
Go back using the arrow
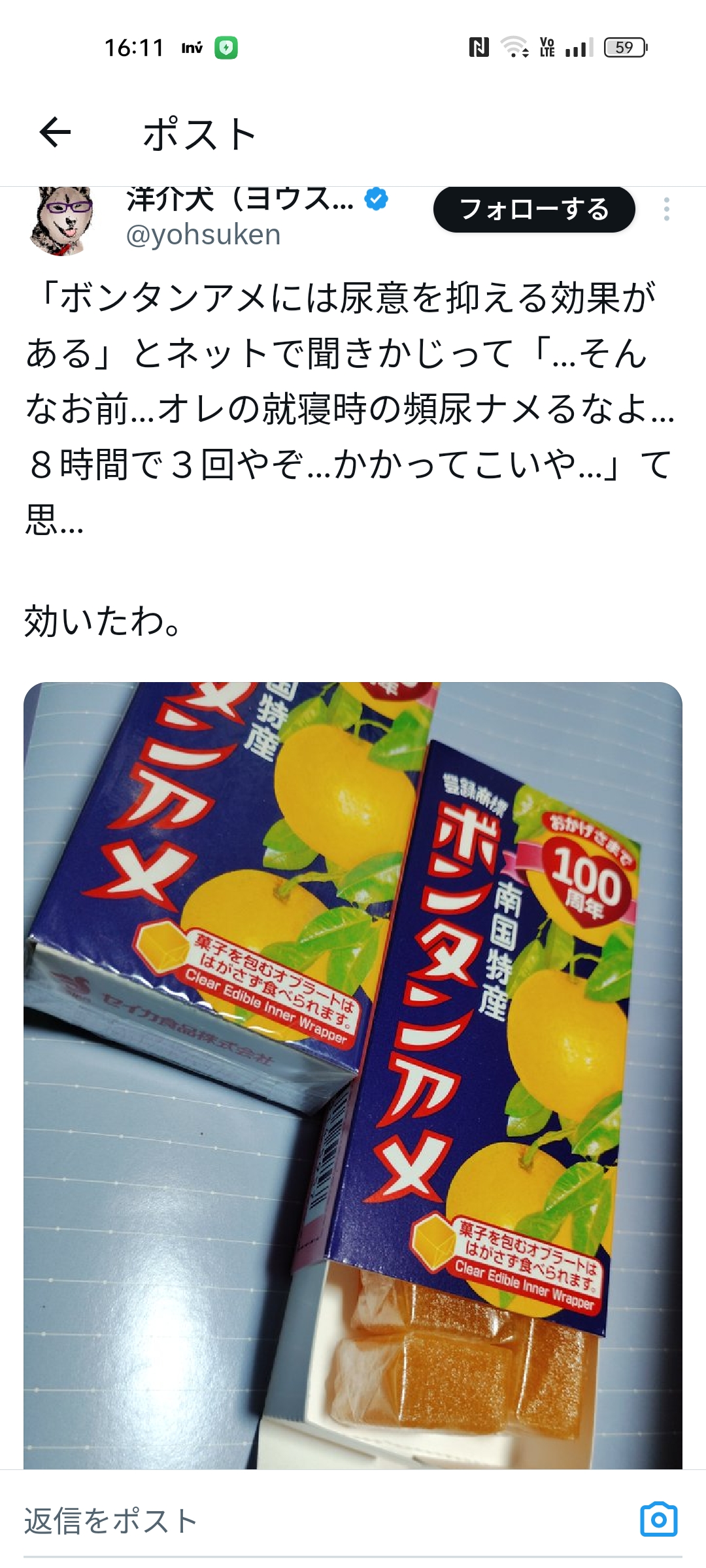[x=55, y=133]
